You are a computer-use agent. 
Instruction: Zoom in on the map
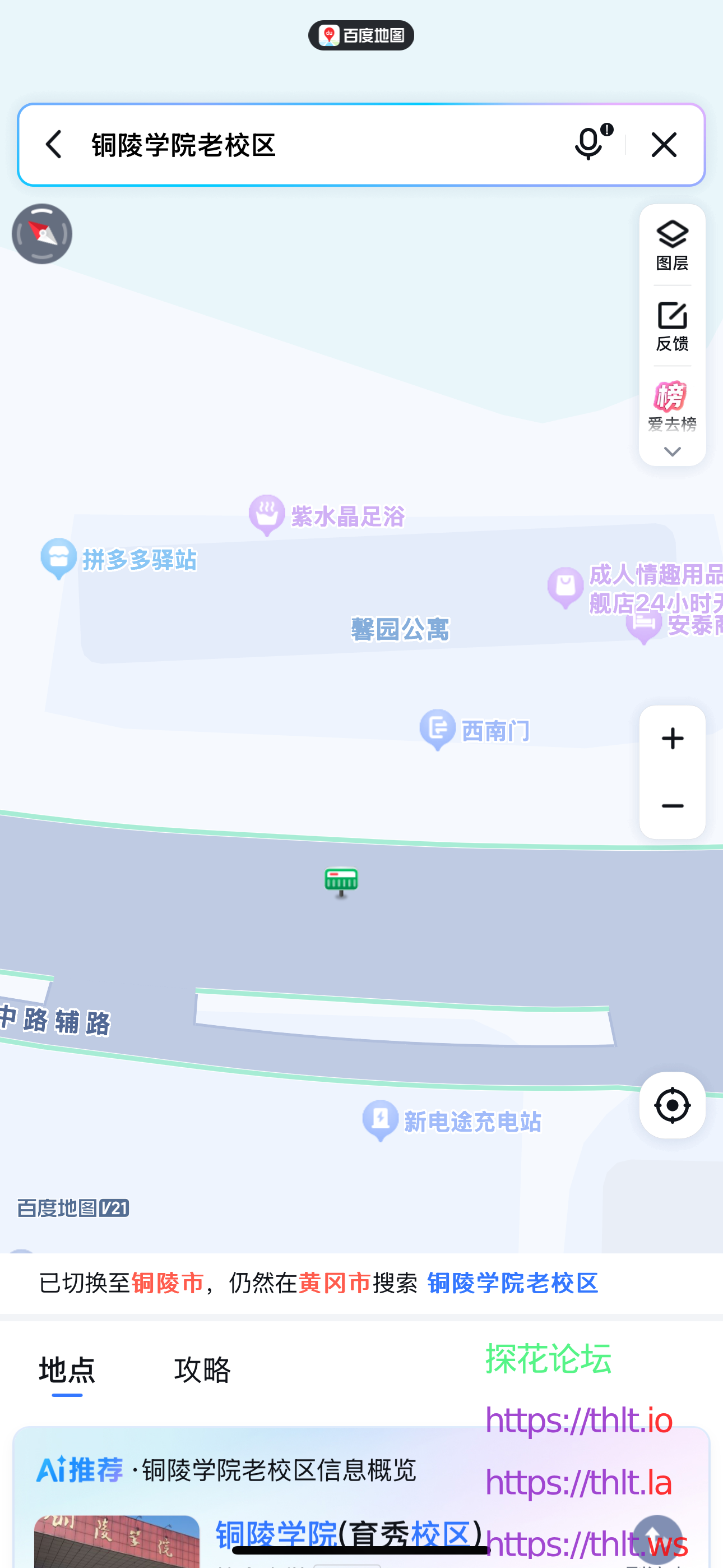click(x=672, y=739)
